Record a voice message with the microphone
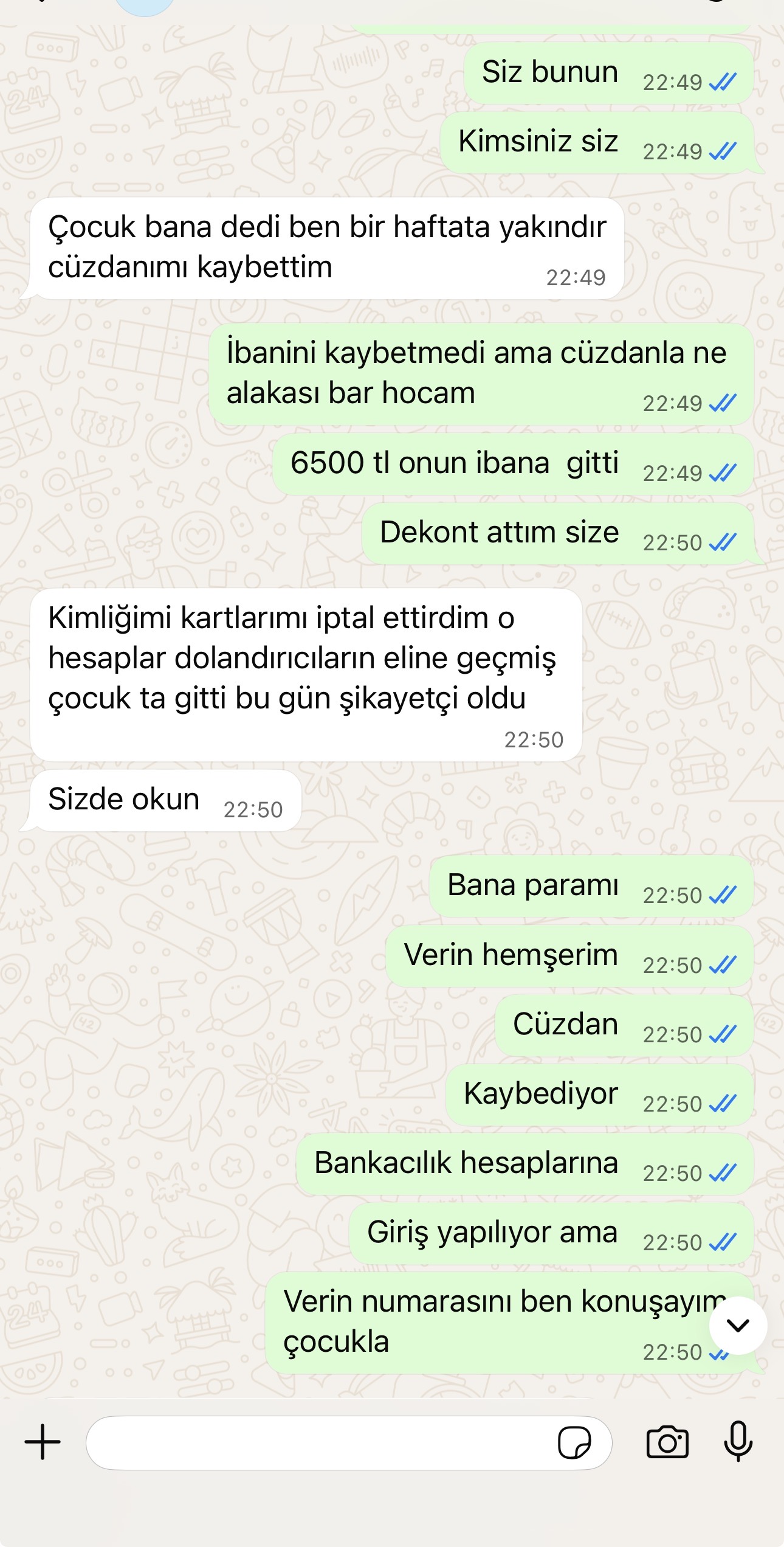Screen dimensions: 784x1547 pos(738,1442)
